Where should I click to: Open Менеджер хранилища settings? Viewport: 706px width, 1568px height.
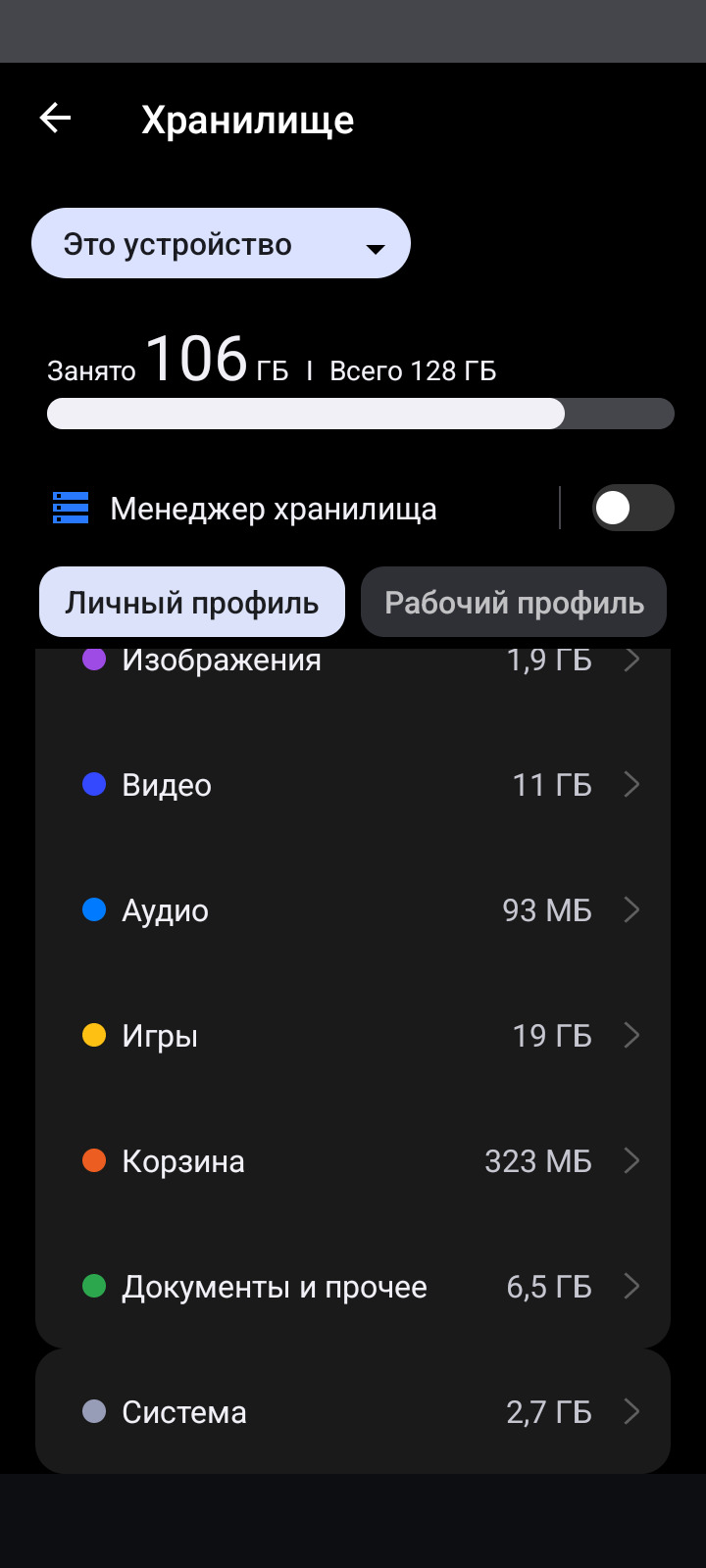(x=275, y=509)
